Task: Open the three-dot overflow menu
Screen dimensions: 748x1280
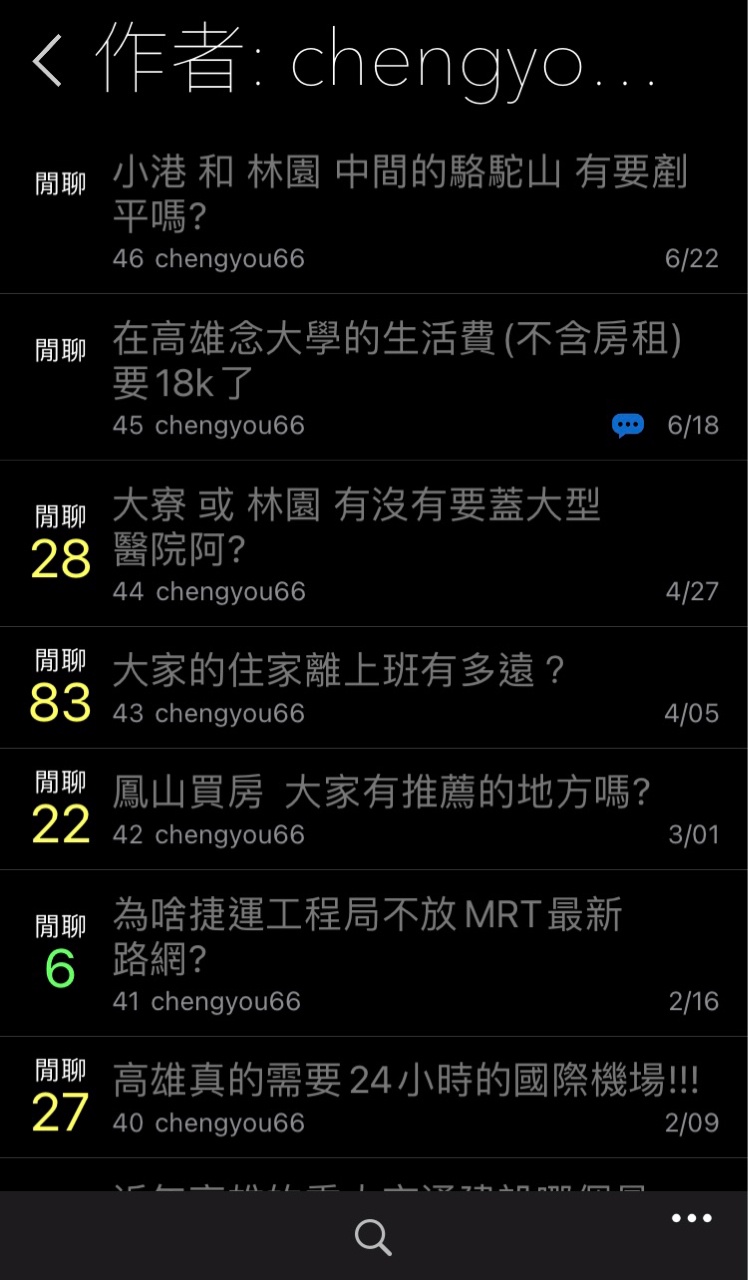Action: pyautogui.click(x=691, y=1218)
